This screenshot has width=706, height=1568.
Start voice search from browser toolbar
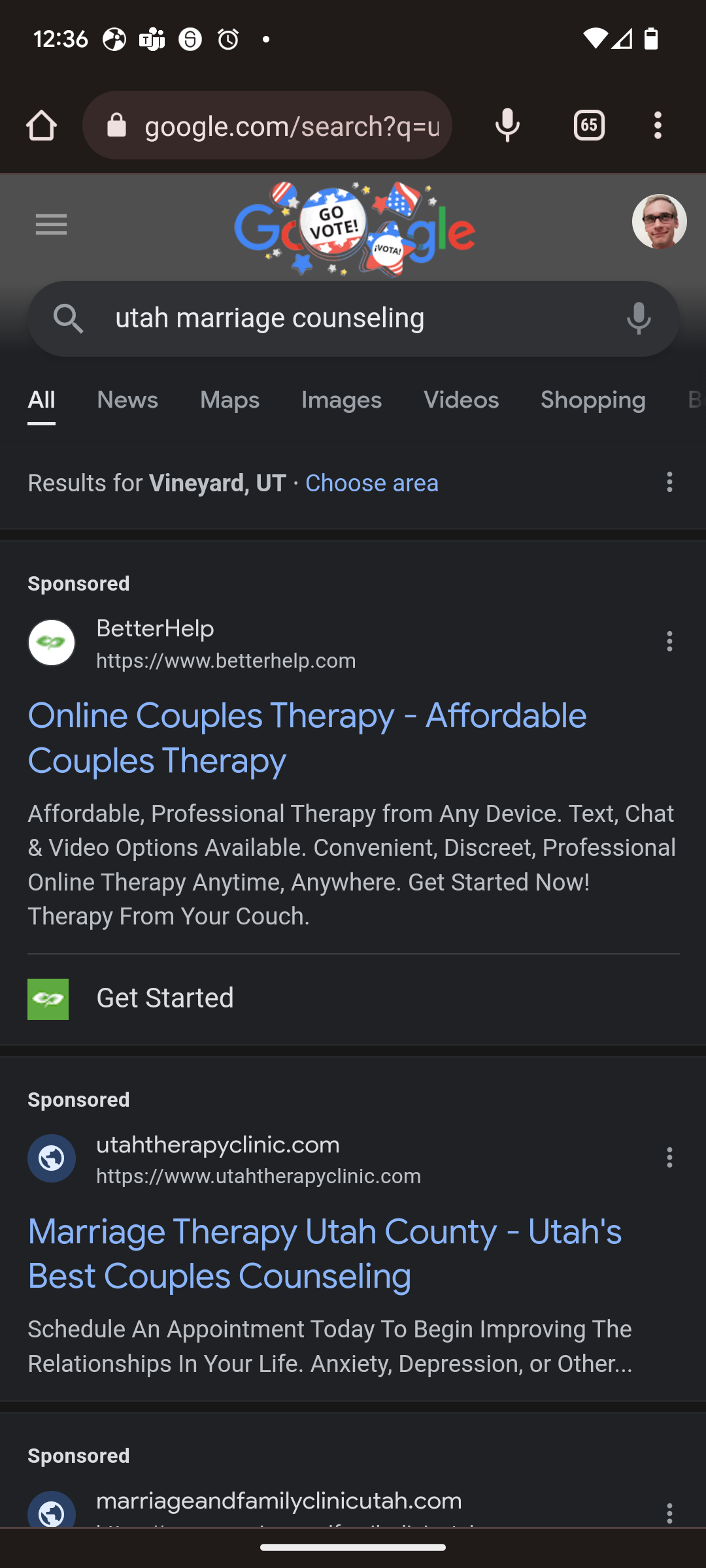click(x=507, y=125)
